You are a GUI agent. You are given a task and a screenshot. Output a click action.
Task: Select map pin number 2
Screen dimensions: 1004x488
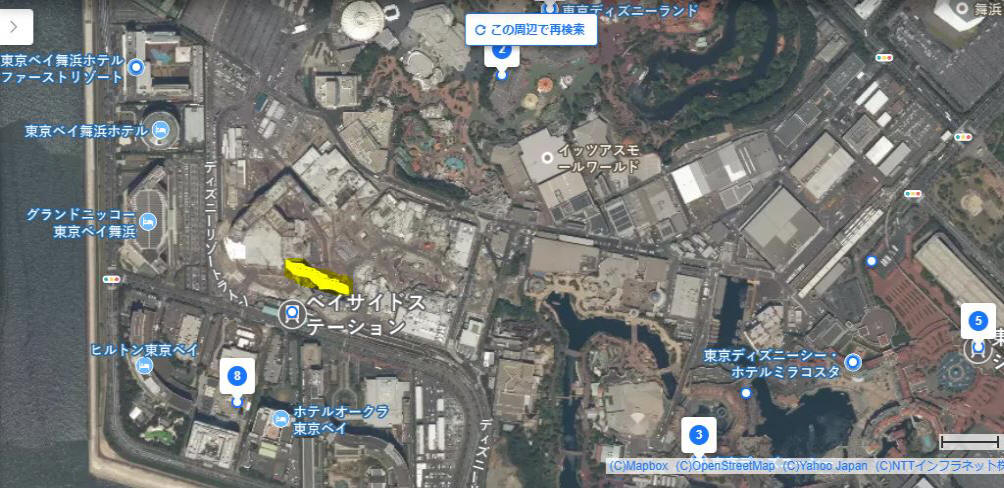[x=502, y=53]
